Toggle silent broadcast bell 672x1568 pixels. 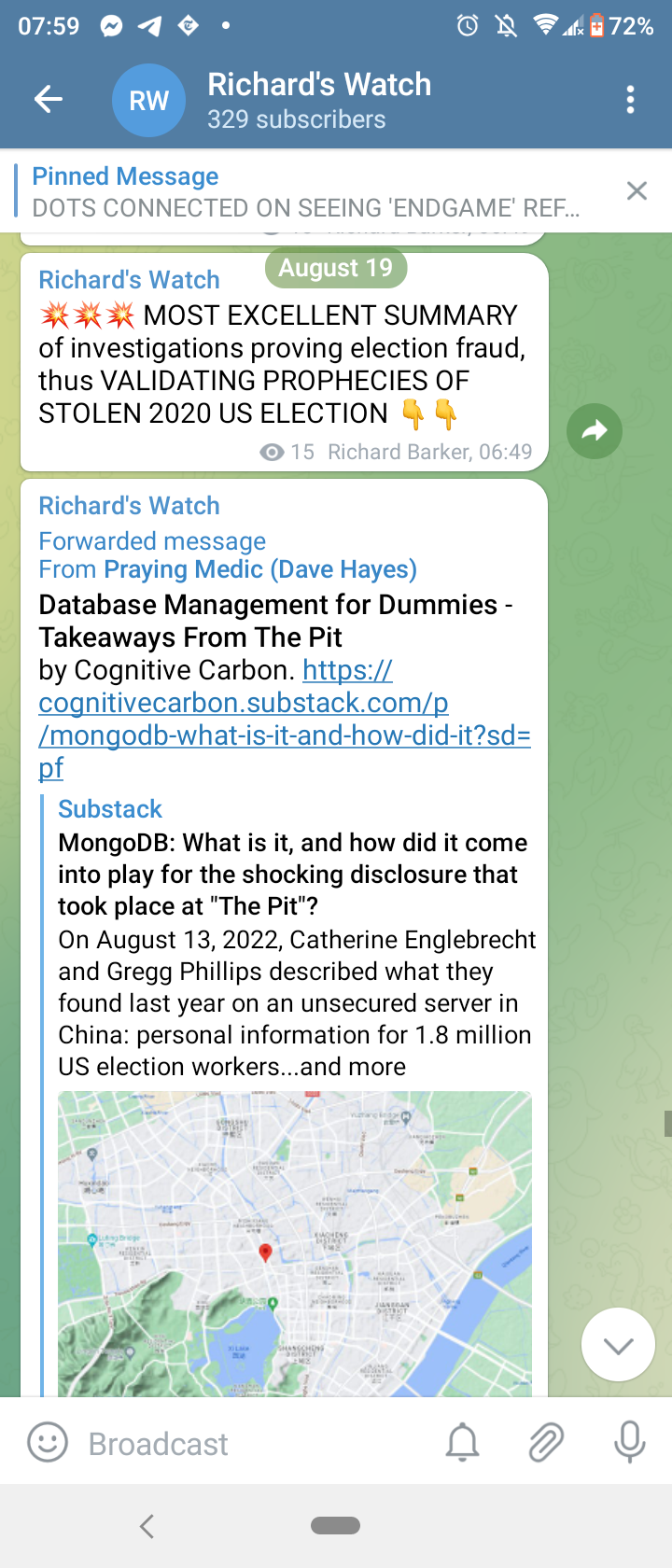462,1443
